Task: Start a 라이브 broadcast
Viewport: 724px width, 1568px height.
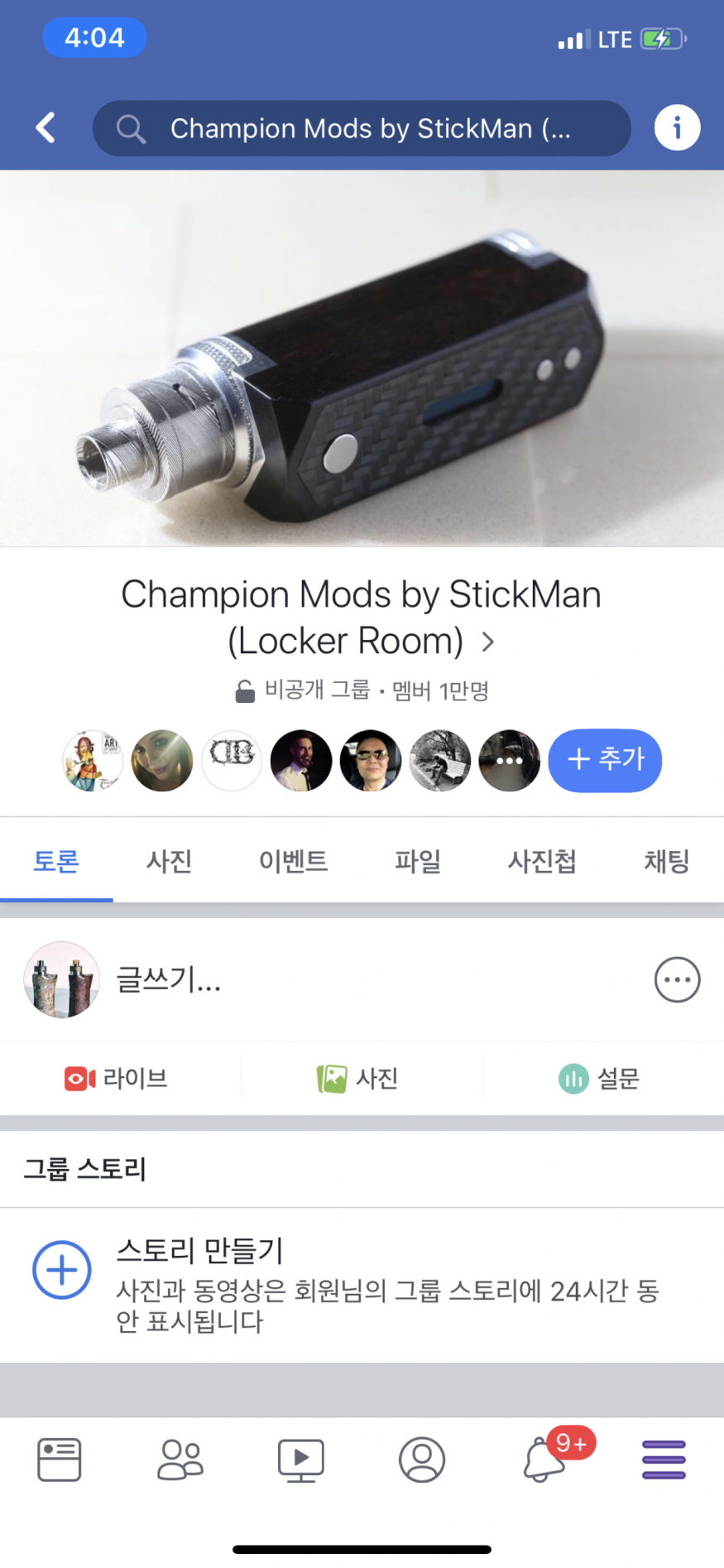Action: pos(117,1078)
